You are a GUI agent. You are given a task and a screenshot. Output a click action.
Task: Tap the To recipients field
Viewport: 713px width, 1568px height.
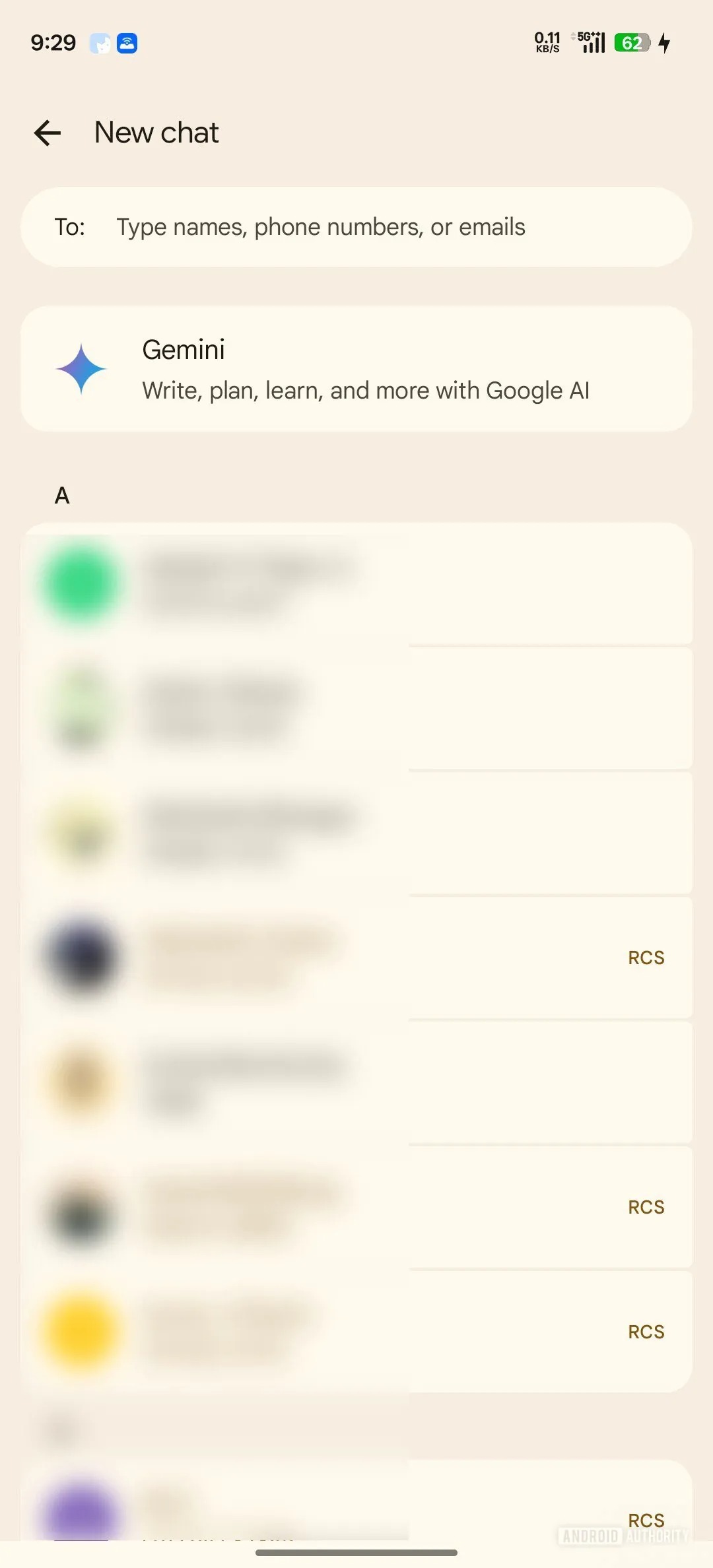tap(356, 227)
